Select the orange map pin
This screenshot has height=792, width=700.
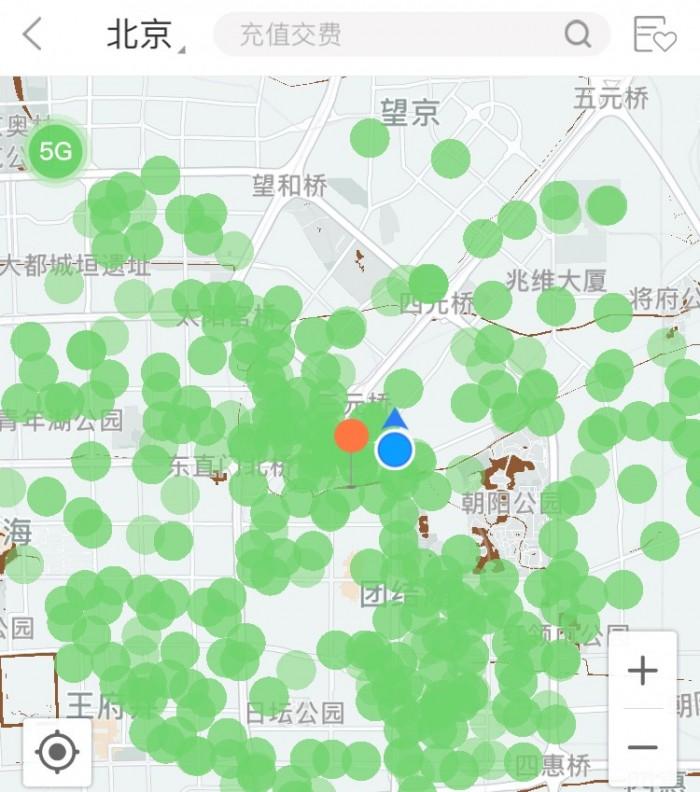351,437
